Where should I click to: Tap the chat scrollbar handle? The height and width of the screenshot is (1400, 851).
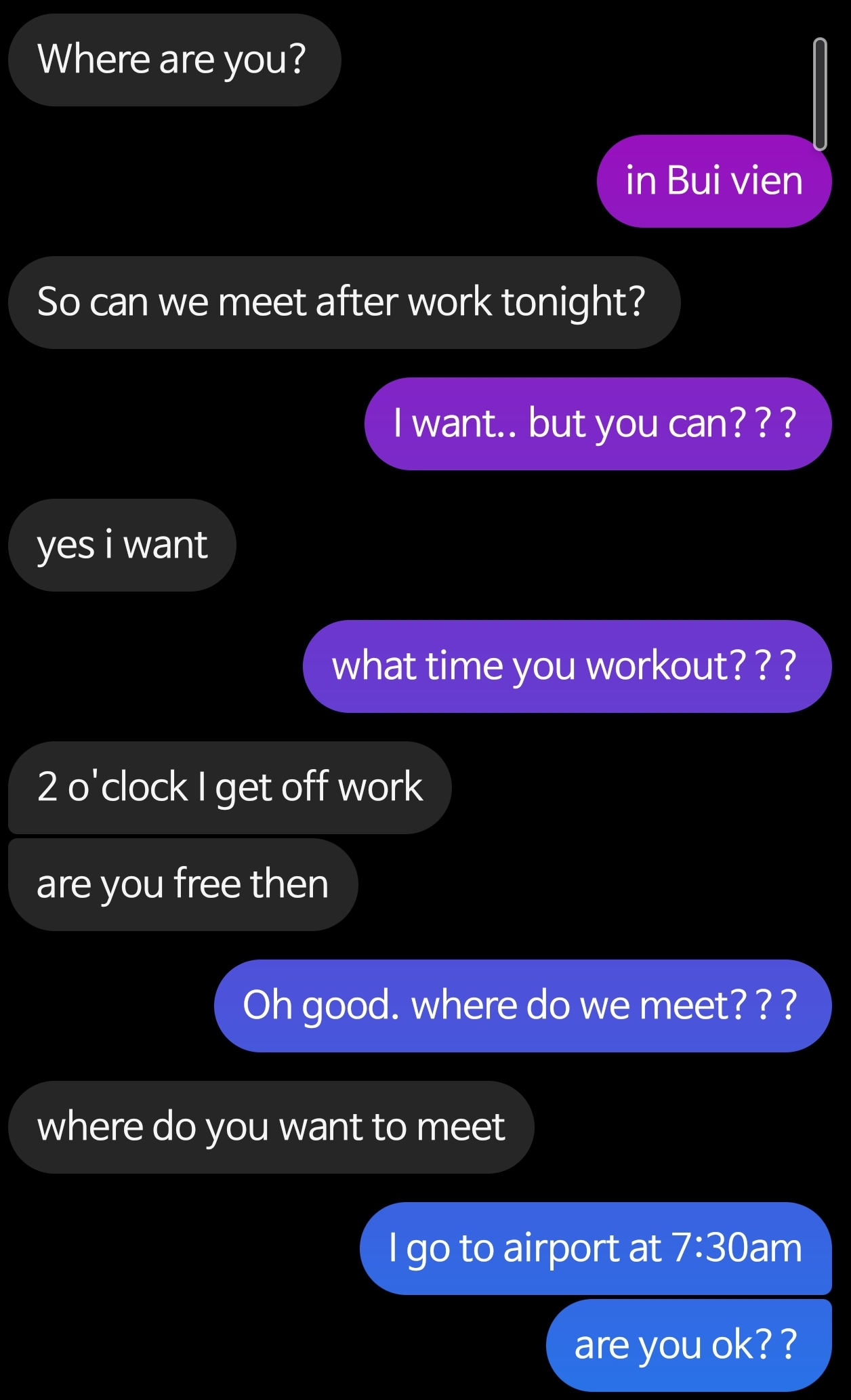point(820,94)
